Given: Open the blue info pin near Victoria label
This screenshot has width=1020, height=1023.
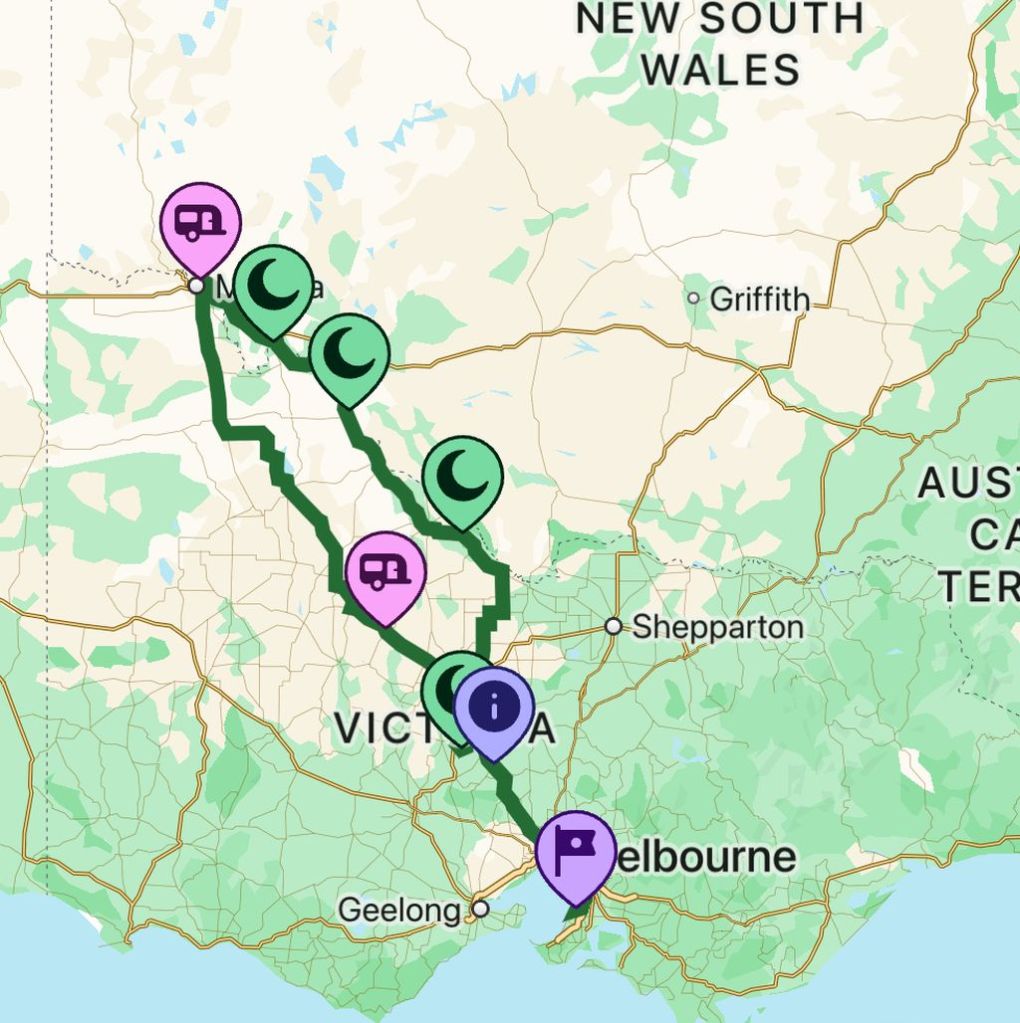Looking at the screenshot, I should point(494,707).
